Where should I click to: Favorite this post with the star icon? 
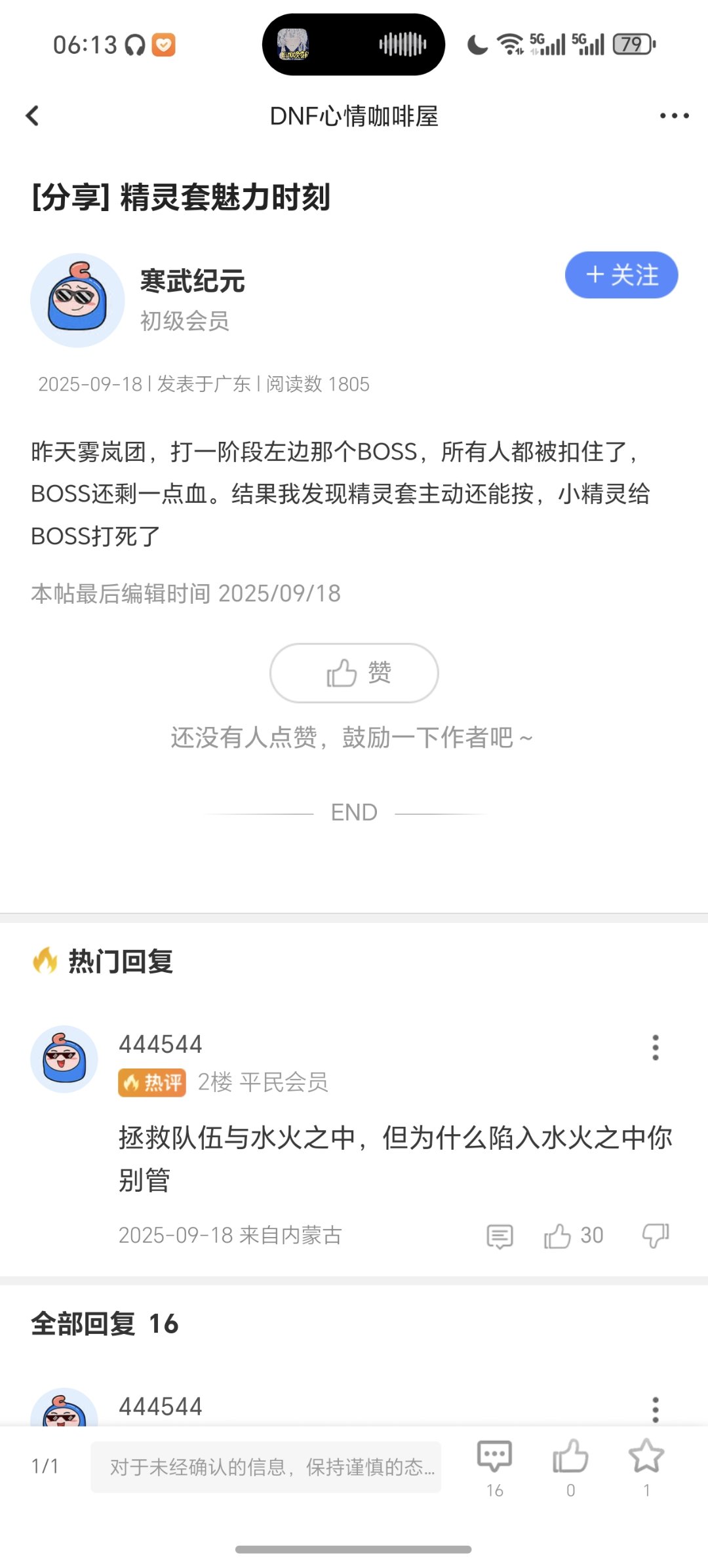tap(646, 1458)
